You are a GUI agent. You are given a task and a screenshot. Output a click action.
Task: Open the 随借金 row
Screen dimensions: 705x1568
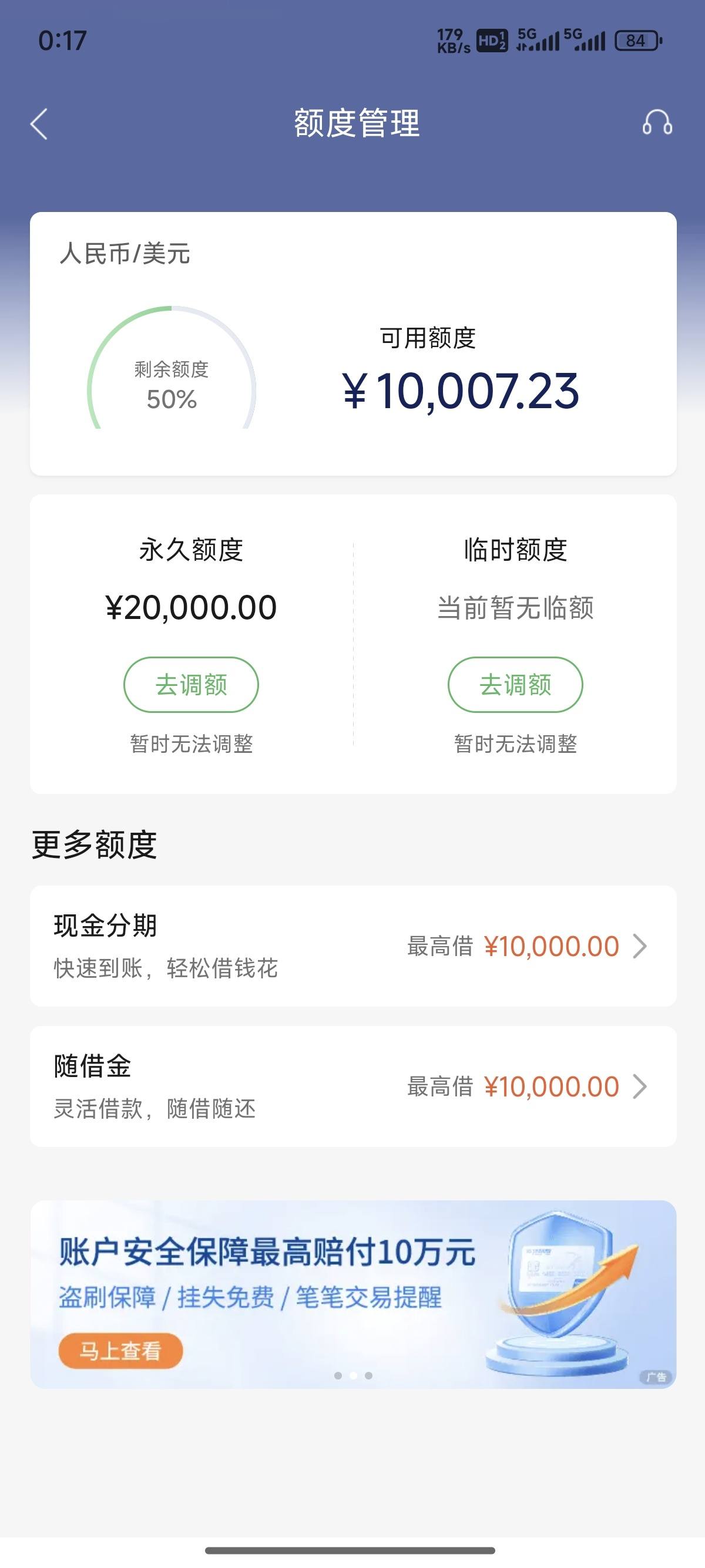tap(353, 1086)
